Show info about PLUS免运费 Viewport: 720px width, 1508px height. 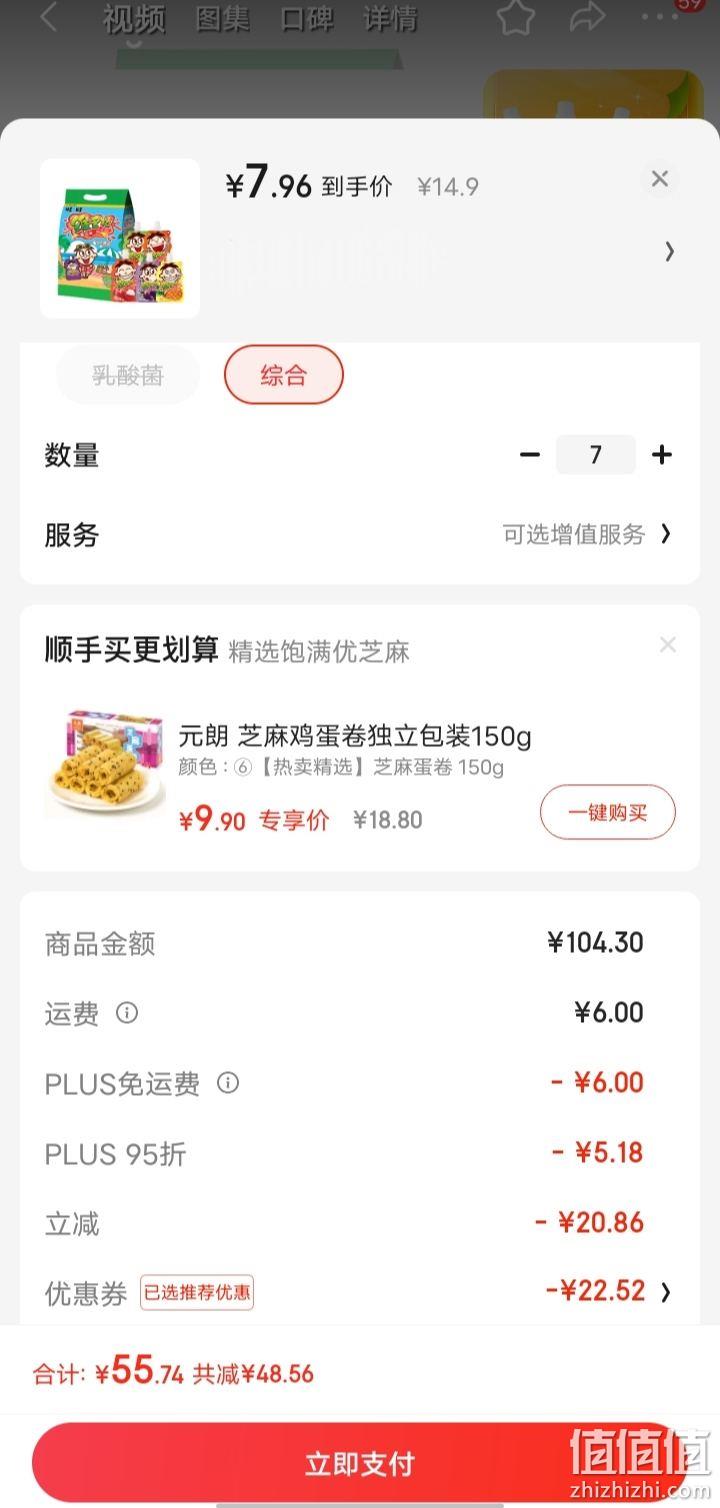228,1083
